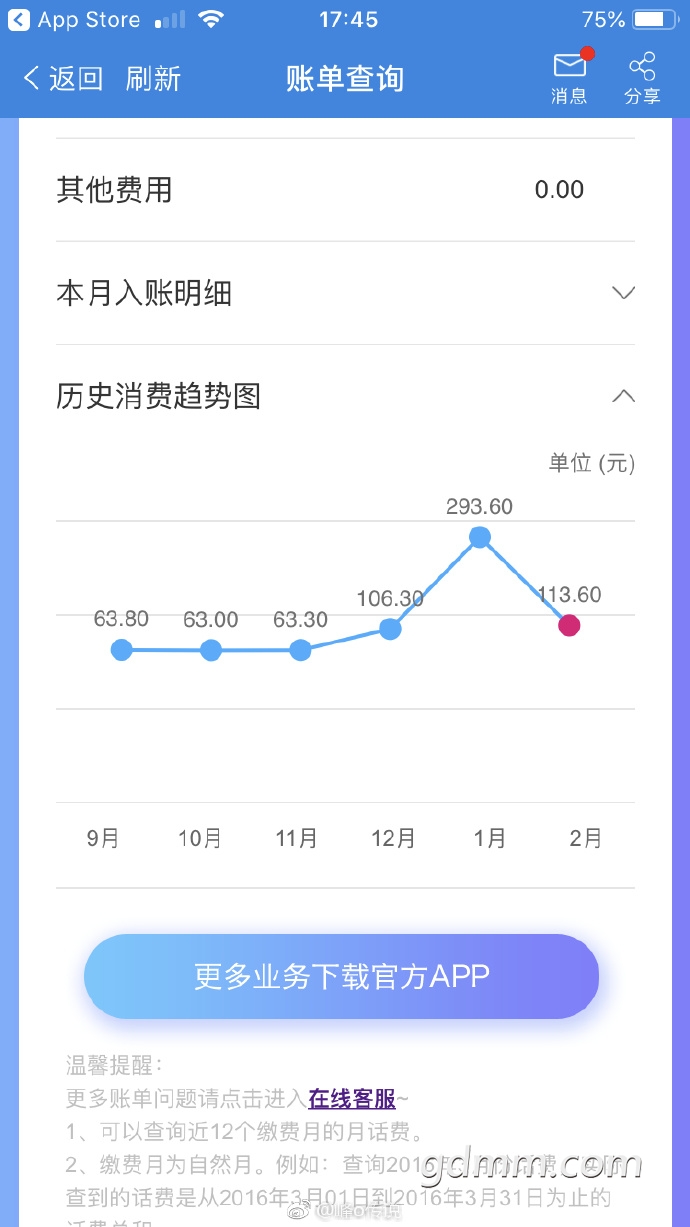
Task: Select the 1月 data point on chart
Action: click(480, 537)
